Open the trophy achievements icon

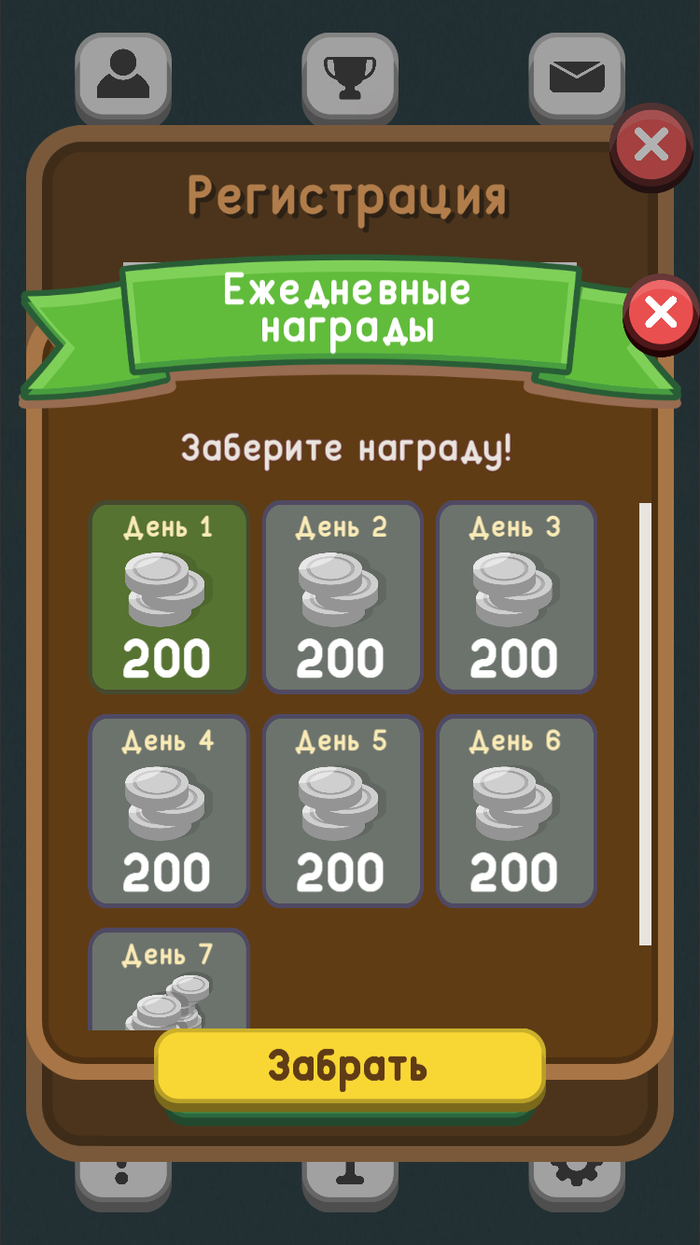point(349,75)
